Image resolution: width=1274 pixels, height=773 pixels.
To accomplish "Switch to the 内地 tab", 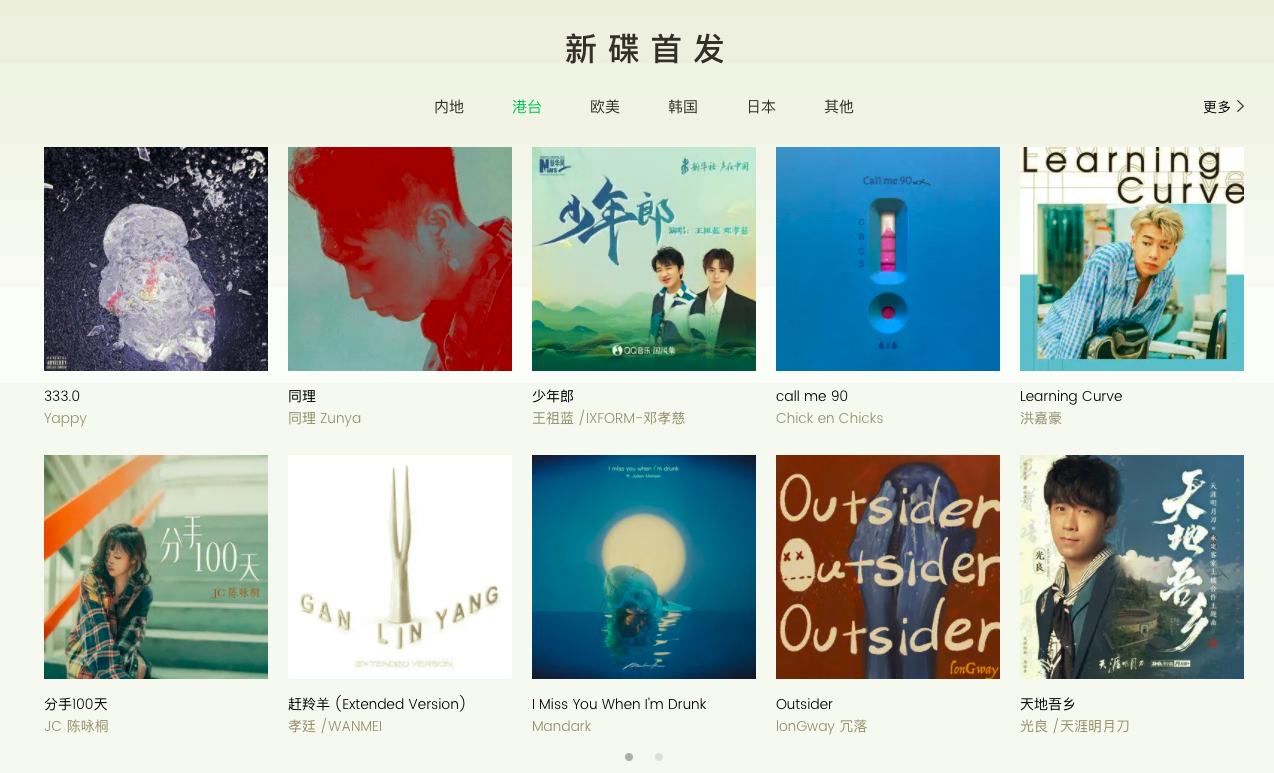I will [x=449, y=107].
